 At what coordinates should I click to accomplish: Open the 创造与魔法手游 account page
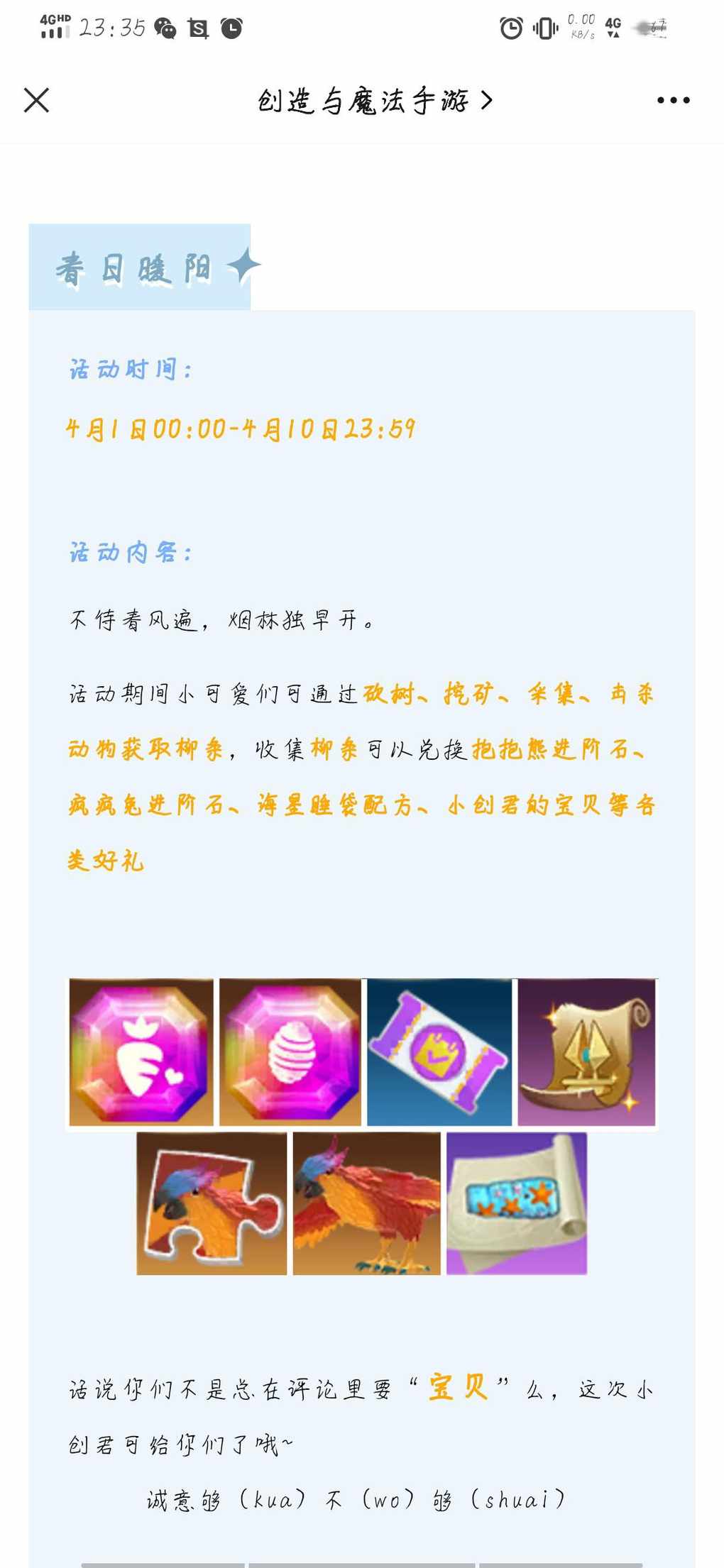point(373,101)
